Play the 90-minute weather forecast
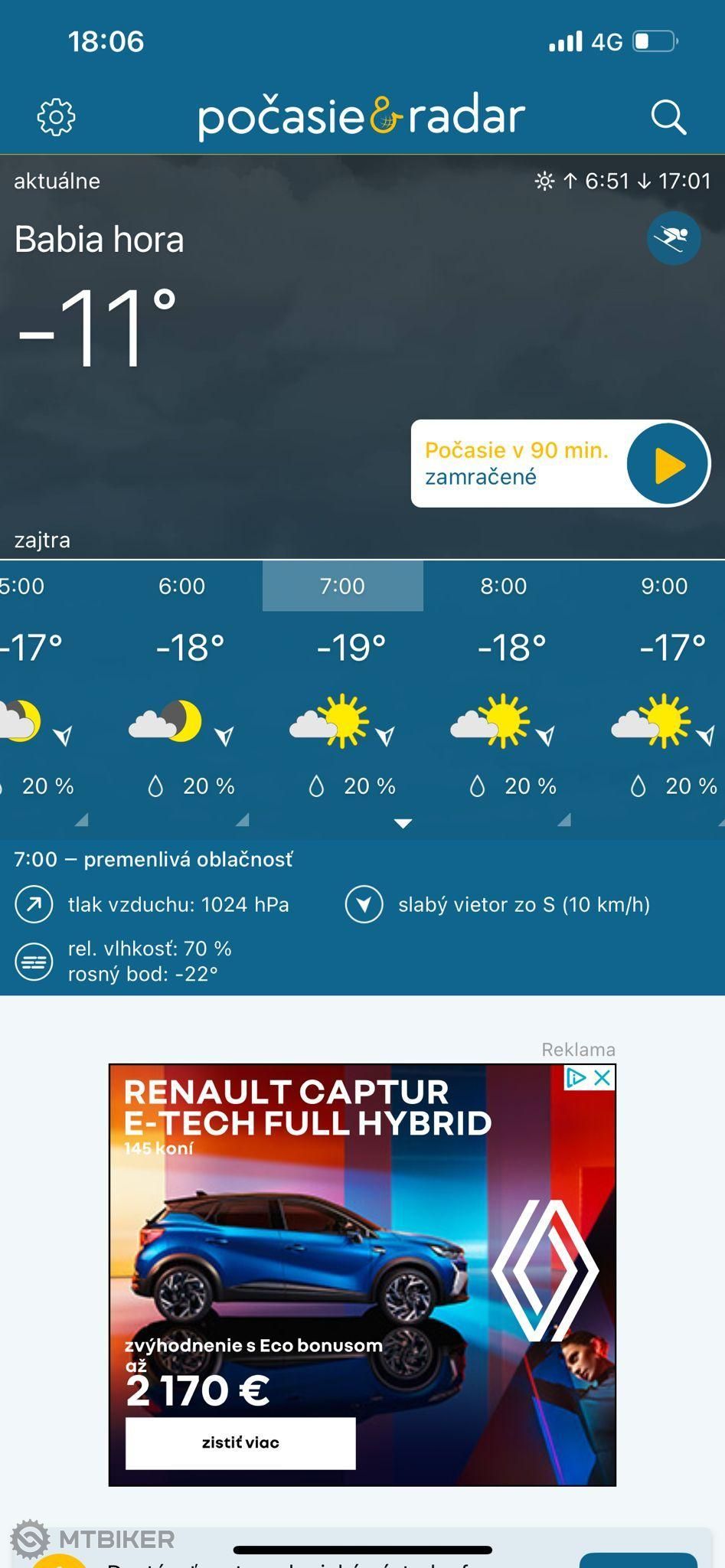Viewport: 725px width, 1568px height. click(668, 464)
